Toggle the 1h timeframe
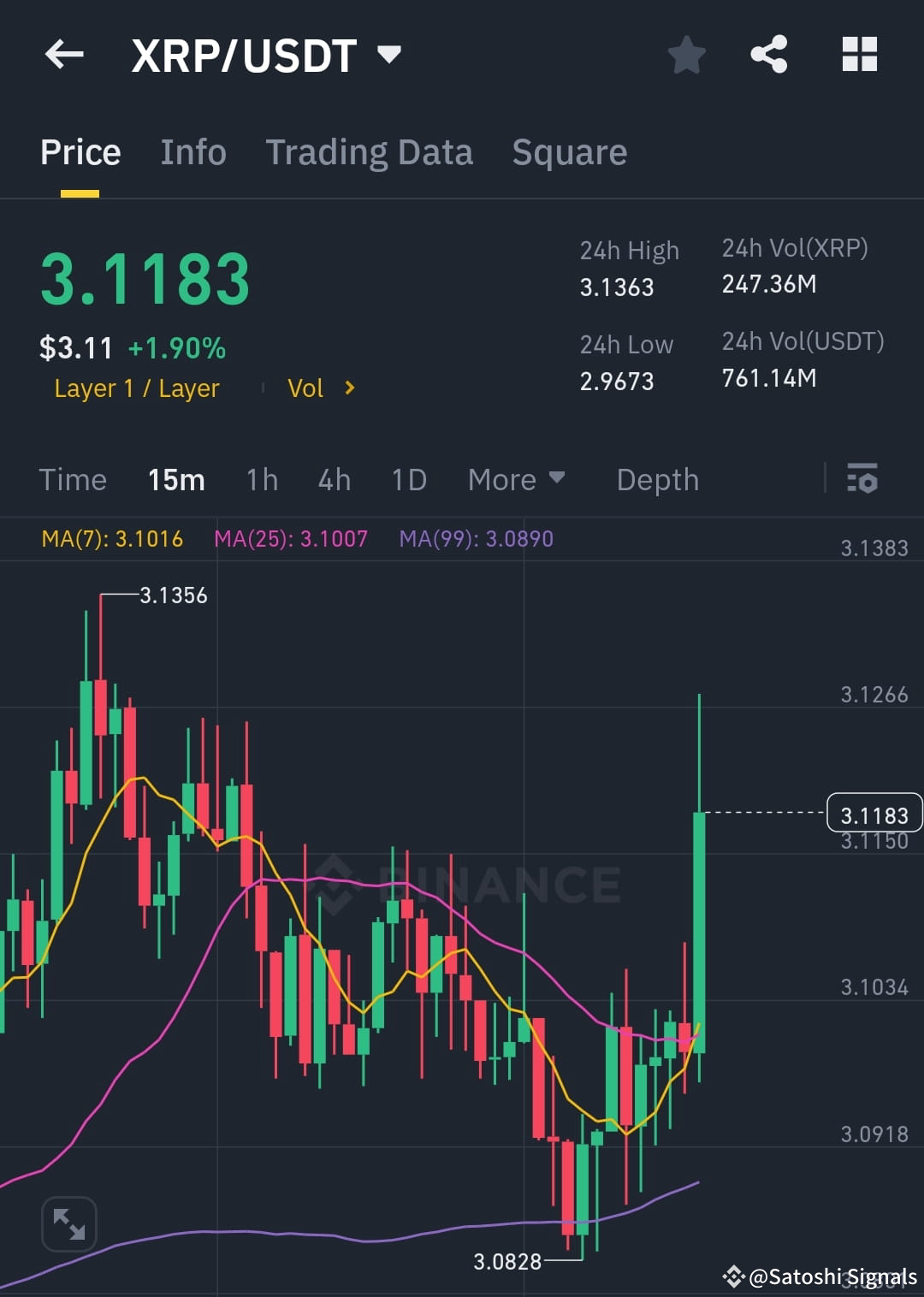Screen dimensions: 924x1297 point(261,479)
